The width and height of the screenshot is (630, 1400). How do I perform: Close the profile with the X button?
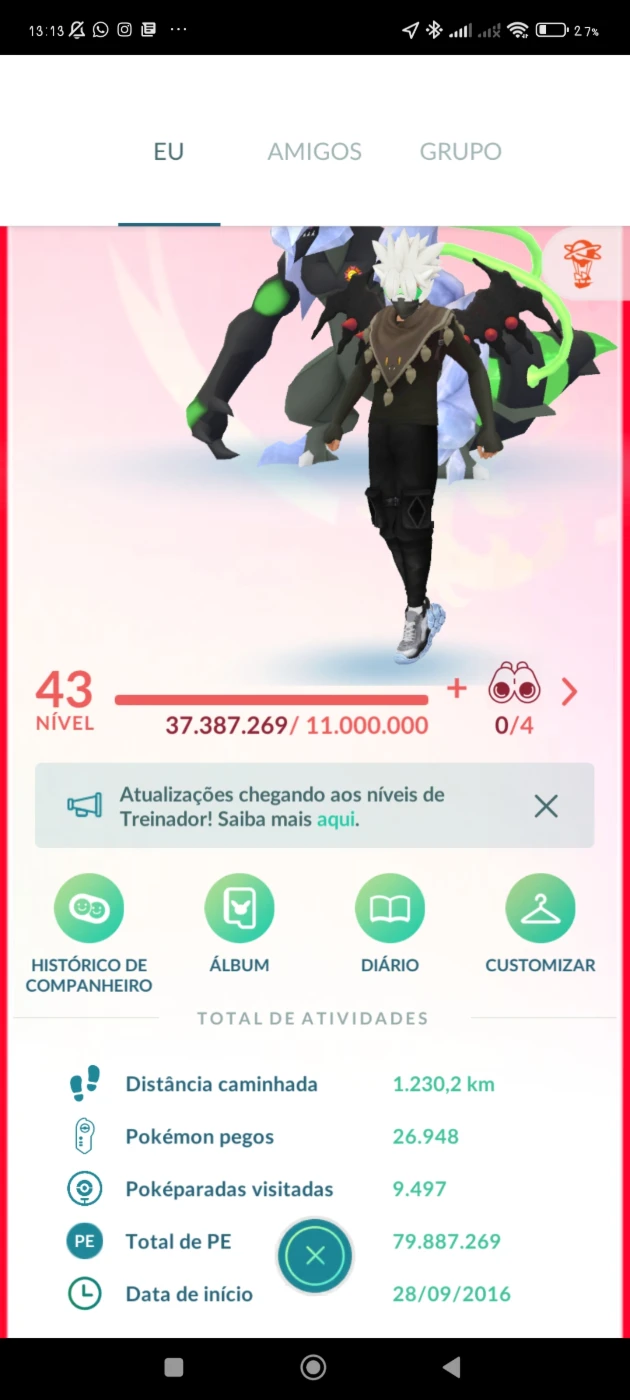click(315, 1256)
